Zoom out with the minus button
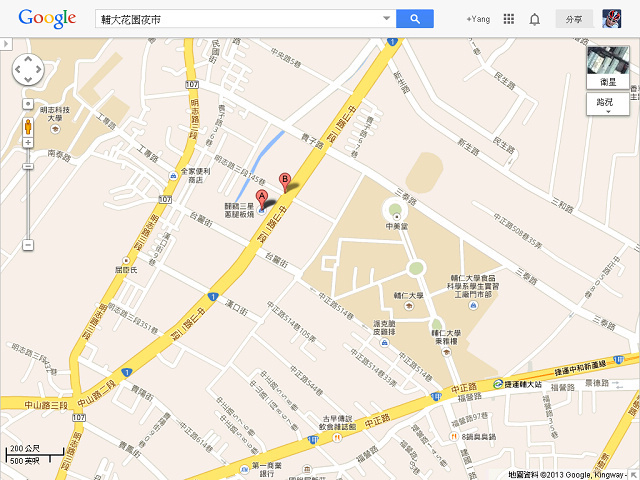 click(x=28, y=245)
